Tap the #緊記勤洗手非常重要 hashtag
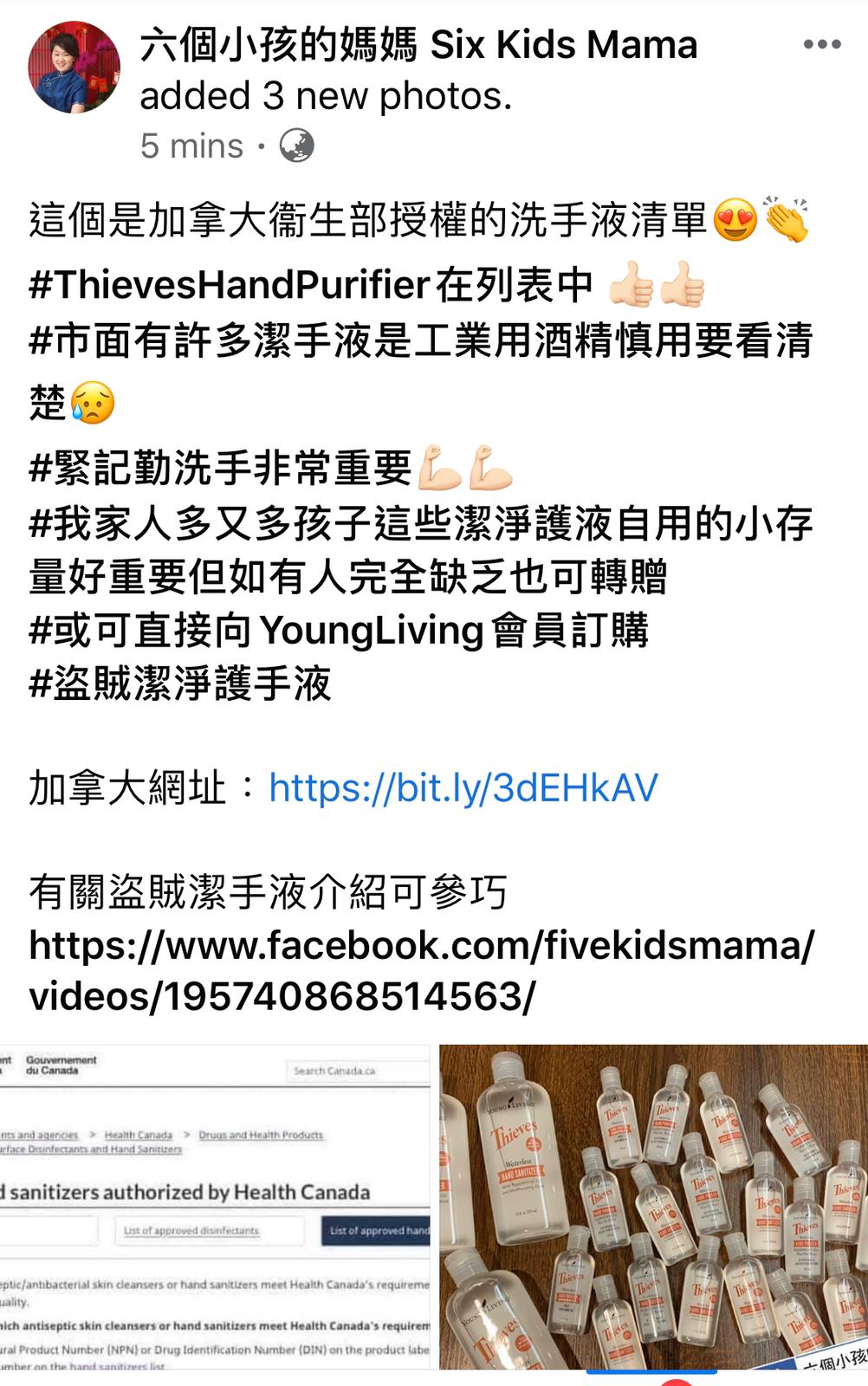 click(221, 468)
